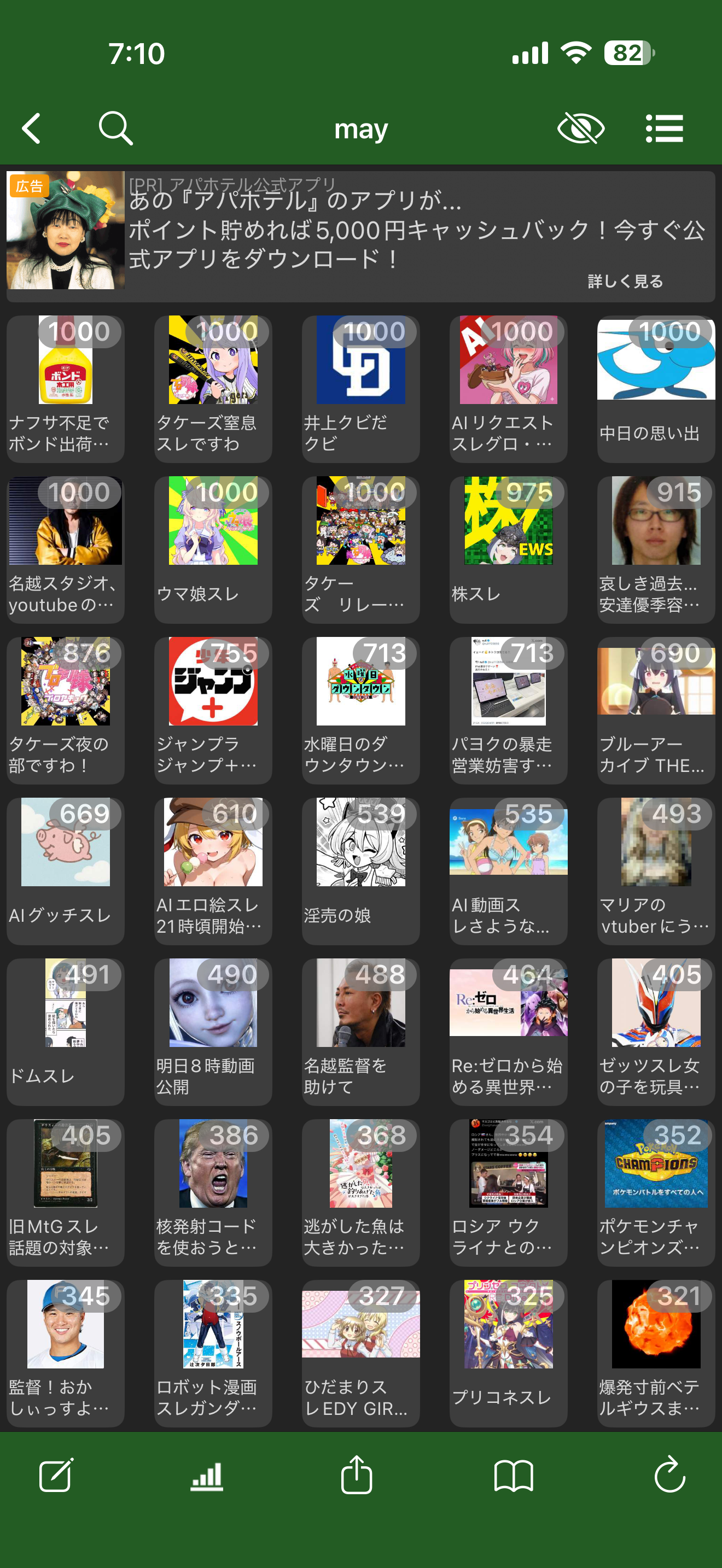Open the 明日8時動画公開 thread
This screenshot has height=1568, width=722.
tap(213, 1031)
